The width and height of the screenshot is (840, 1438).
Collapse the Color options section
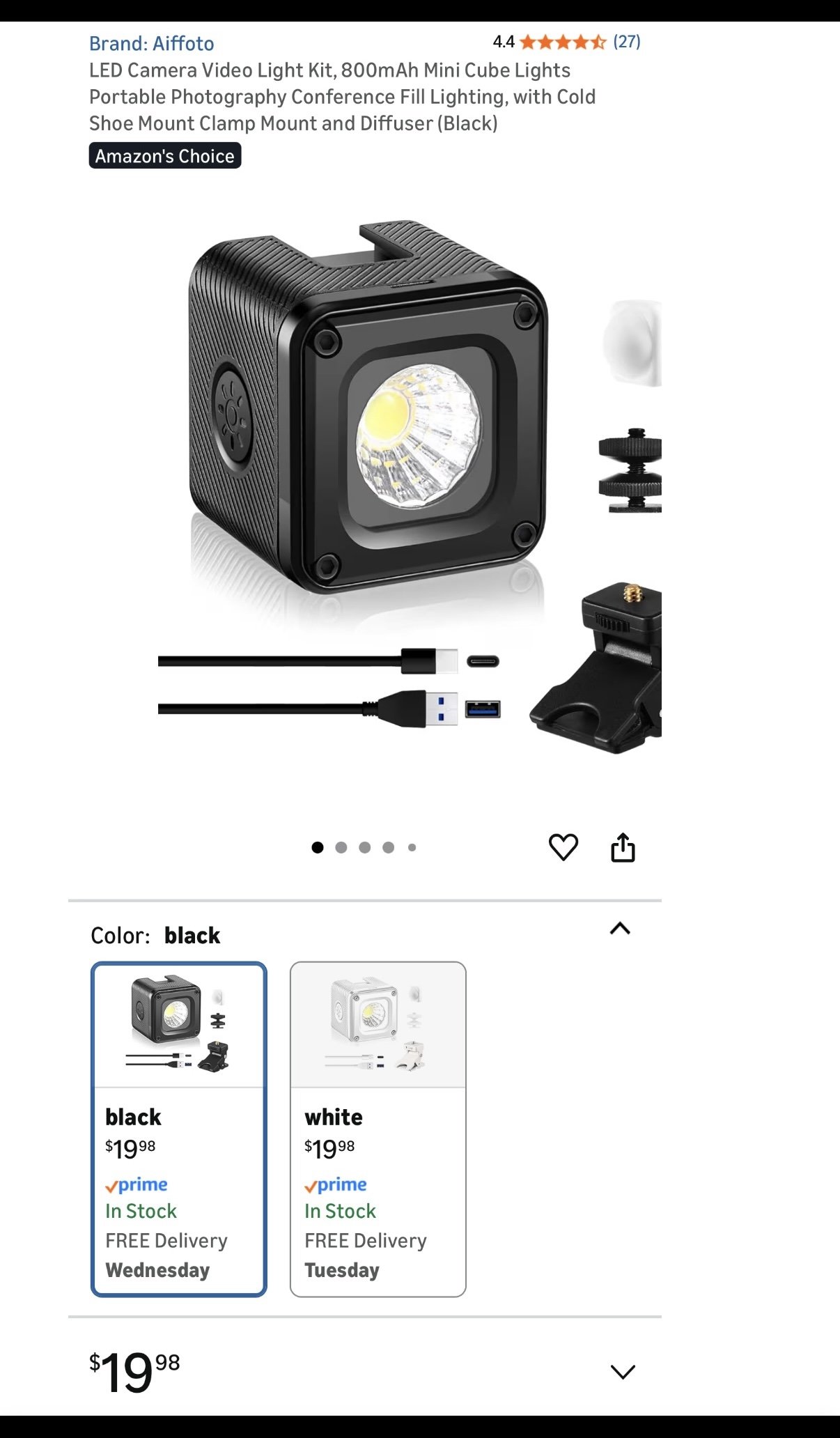620,929
